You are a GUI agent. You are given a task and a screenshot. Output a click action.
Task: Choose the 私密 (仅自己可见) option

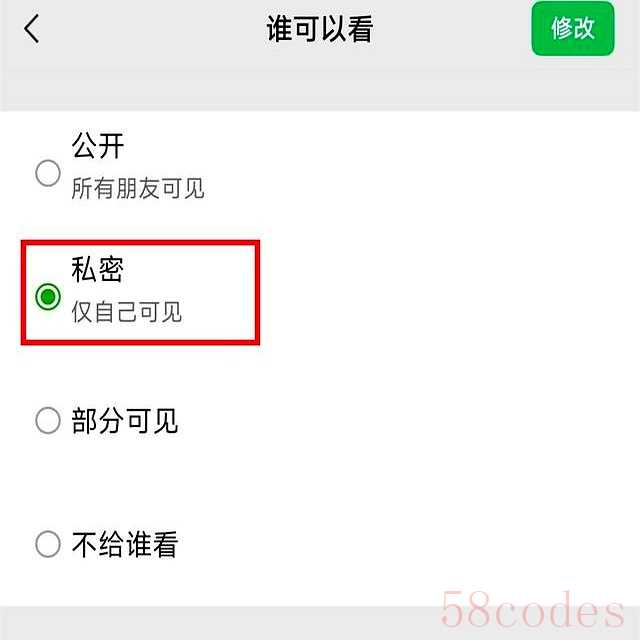coord(48,297)
